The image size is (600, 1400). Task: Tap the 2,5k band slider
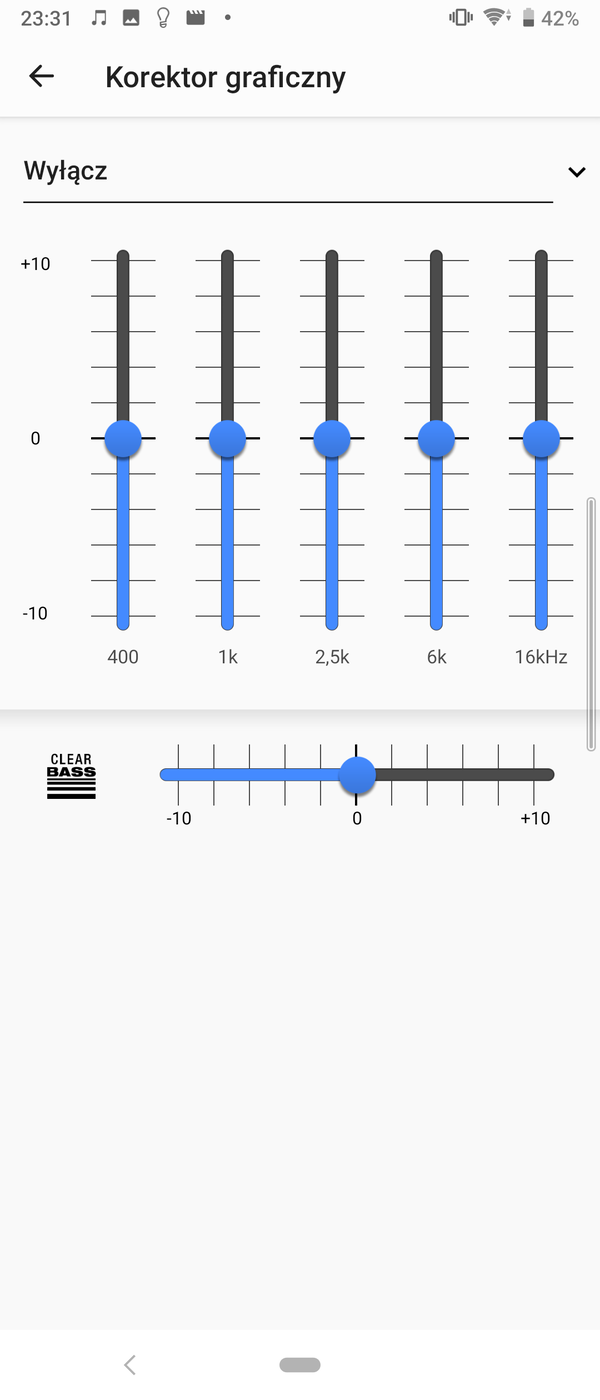pyautogui.click(x=332, y=438)
